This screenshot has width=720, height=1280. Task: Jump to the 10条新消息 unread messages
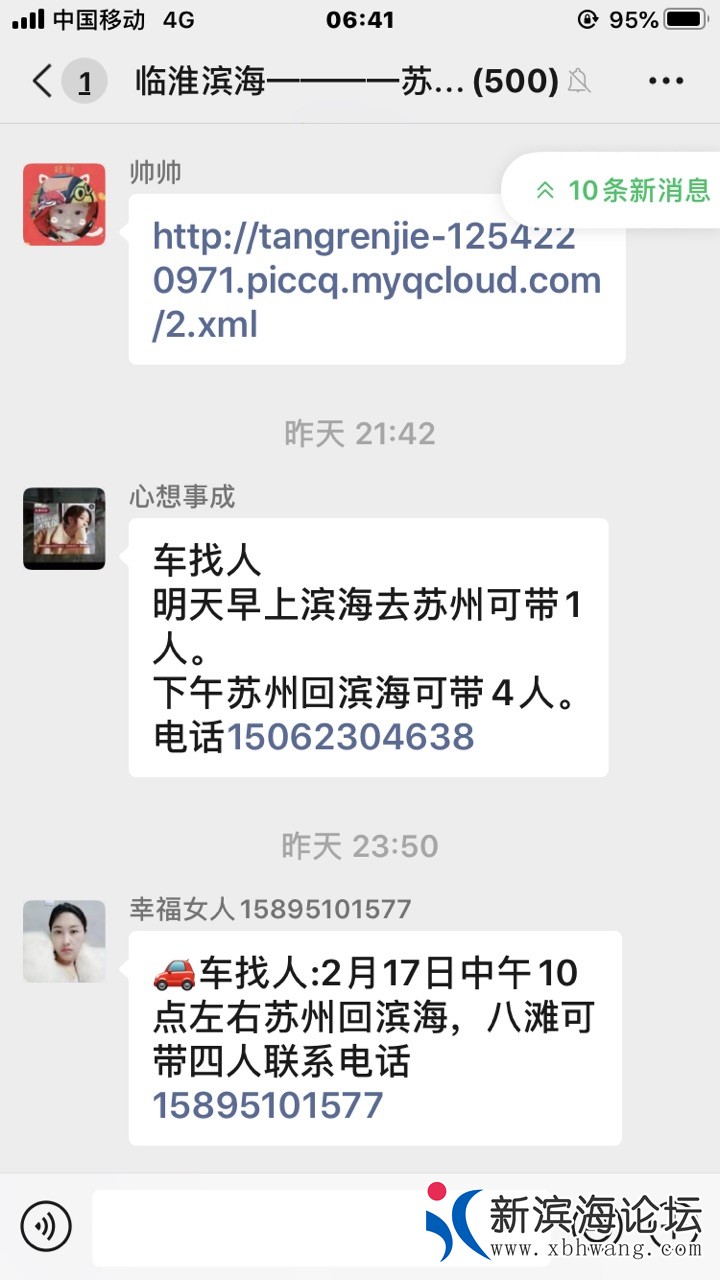point(622,190)
